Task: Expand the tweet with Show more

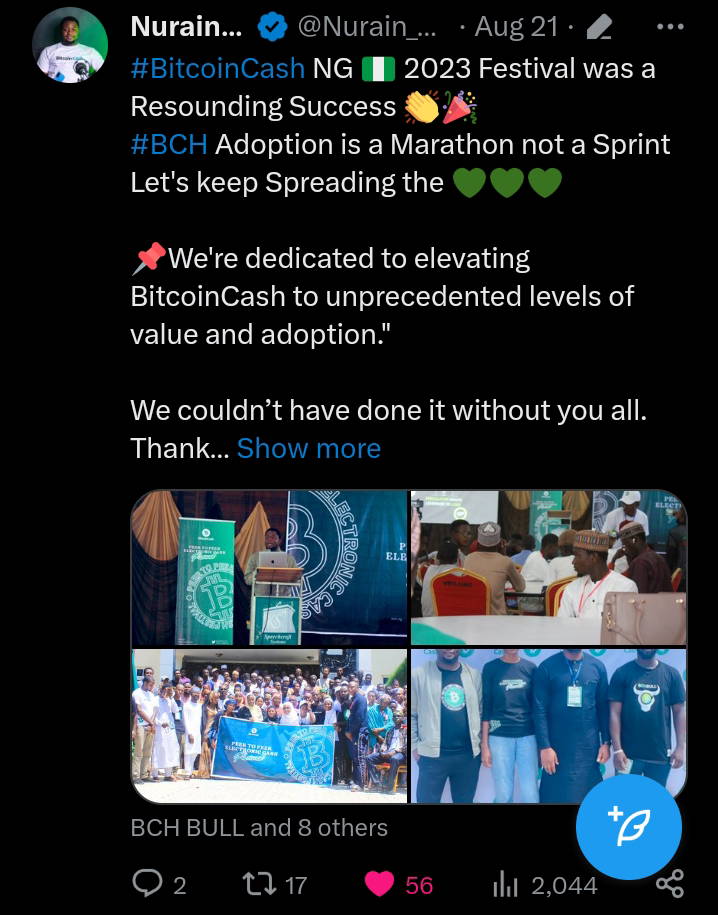Action: (308, 448)
